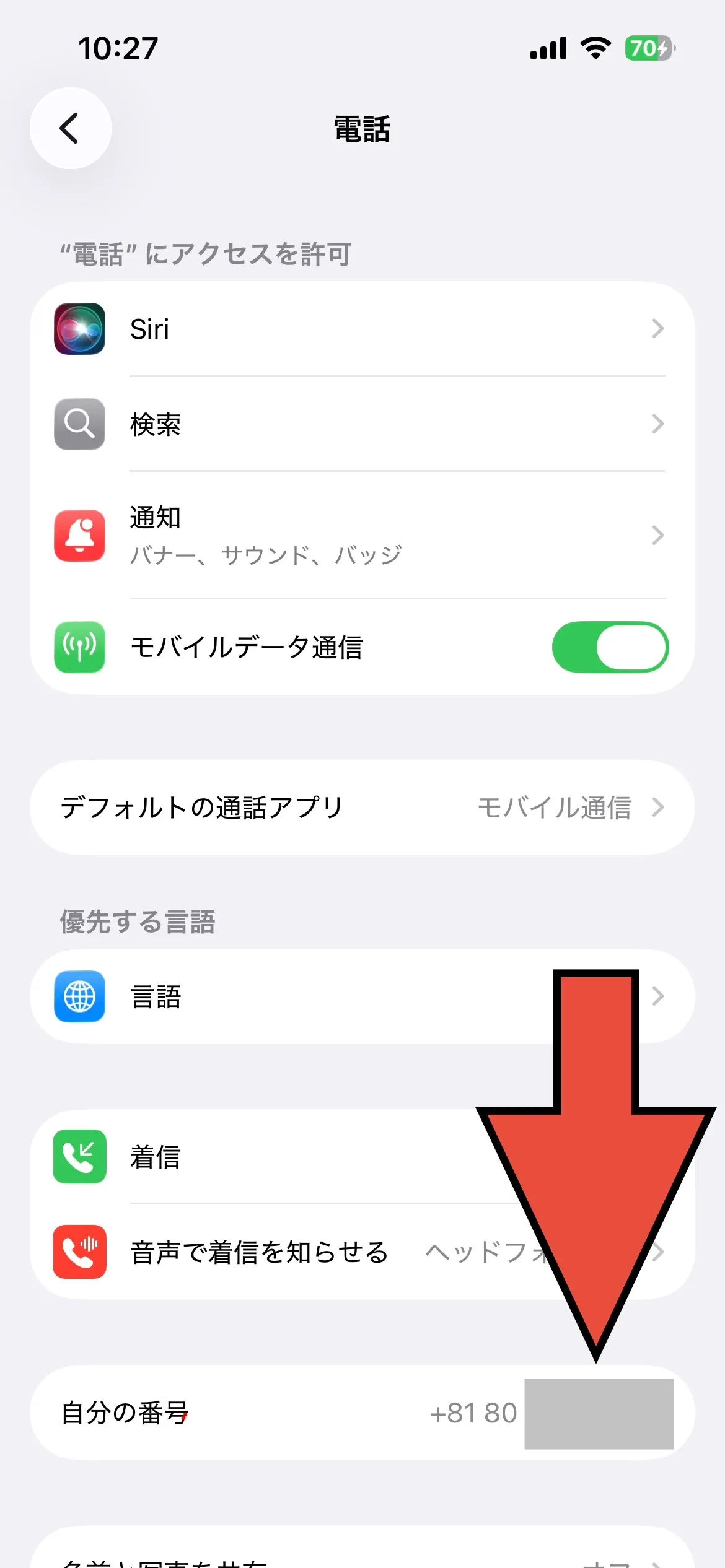Image resolution: width=725 pixels, height=1568 pixels.
Task: Open 音声で着信を知らせる options showing ヘッドフォン
Action: pos(310,1250)
